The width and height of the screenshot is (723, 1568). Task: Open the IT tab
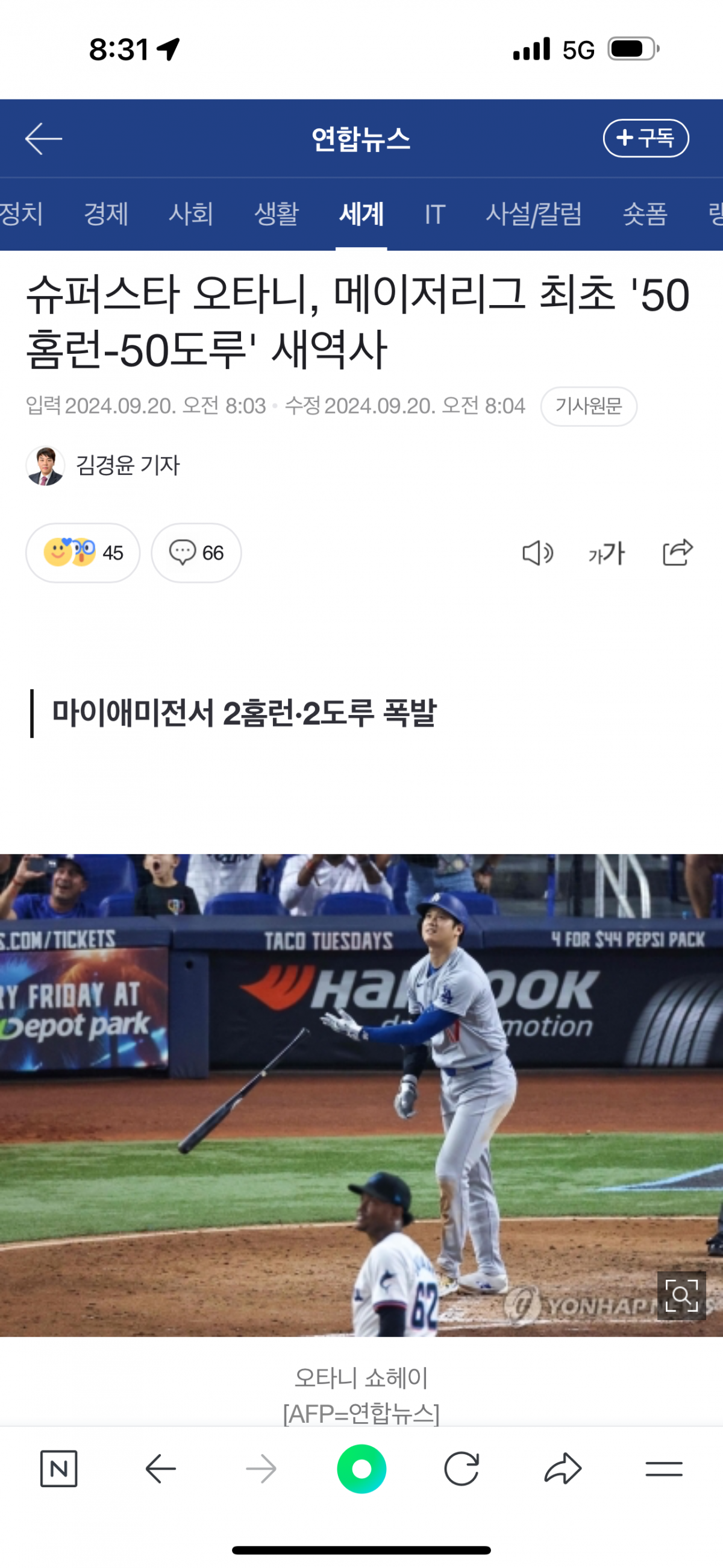[x=434, y=214]
